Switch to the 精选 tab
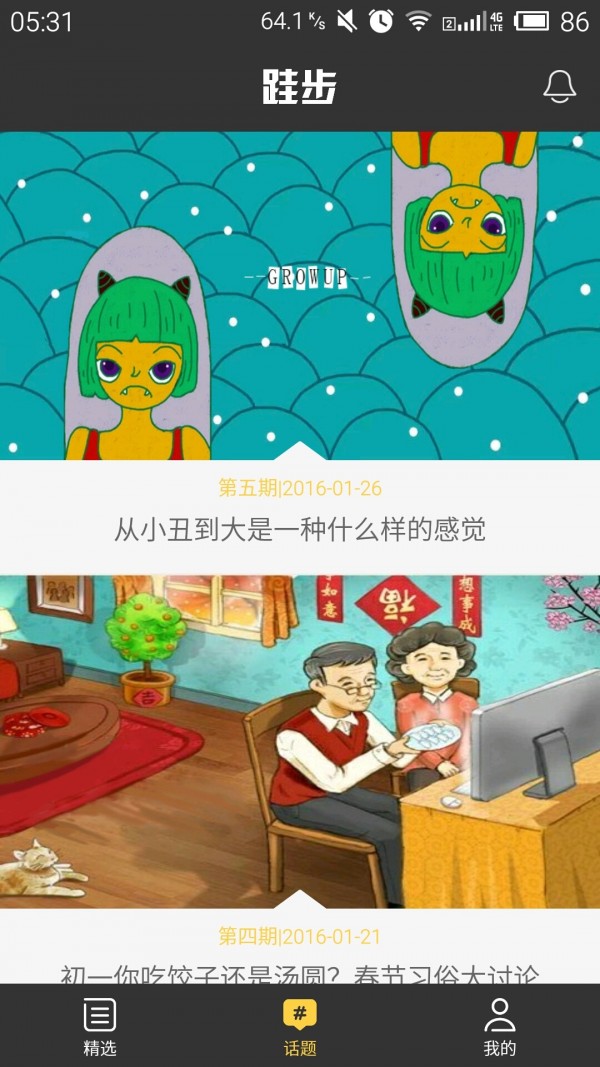 100,1025
